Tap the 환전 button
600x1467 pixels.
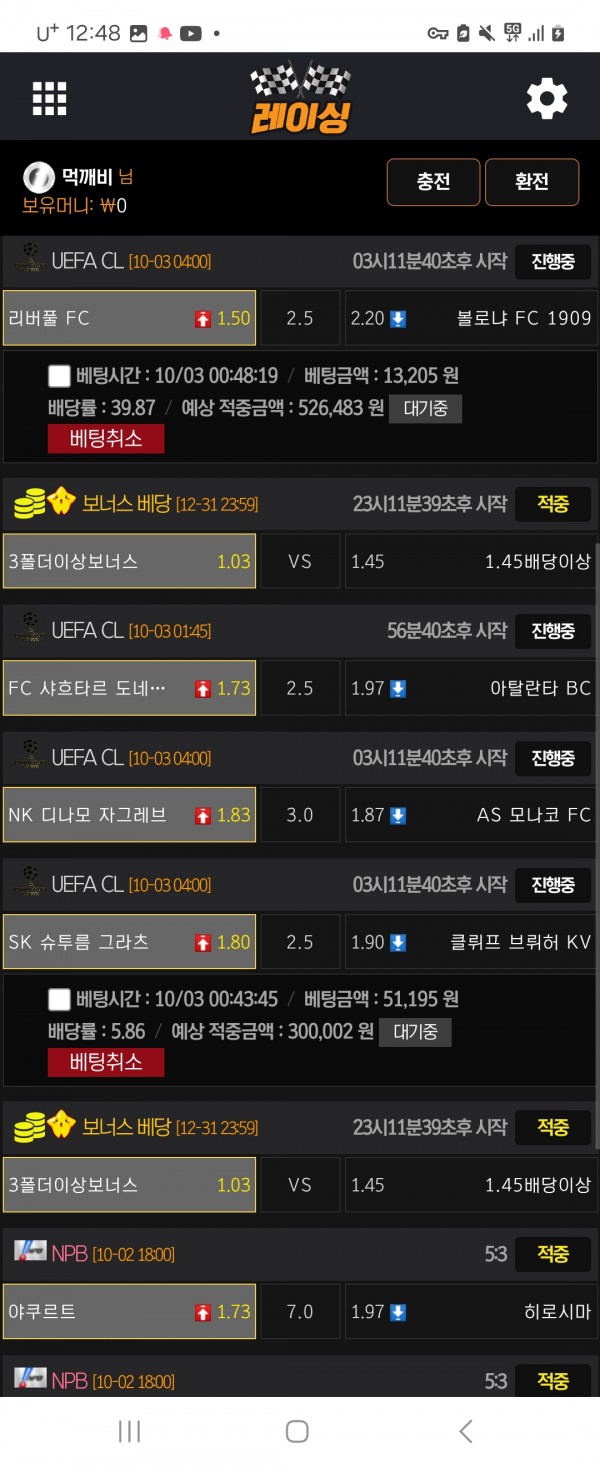(531, 182)
